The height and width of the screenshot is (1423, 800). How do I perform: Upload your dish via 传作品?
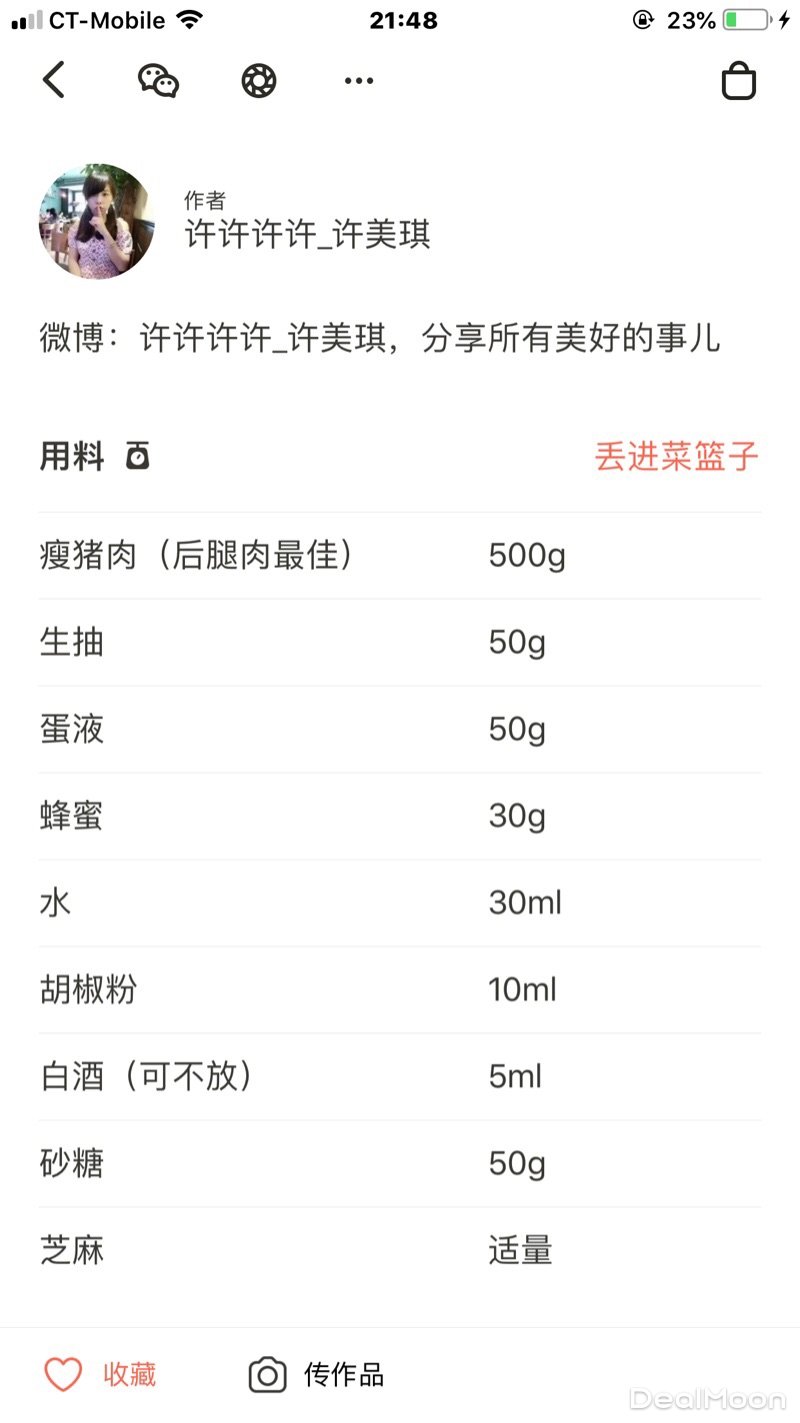(317, 1374)
